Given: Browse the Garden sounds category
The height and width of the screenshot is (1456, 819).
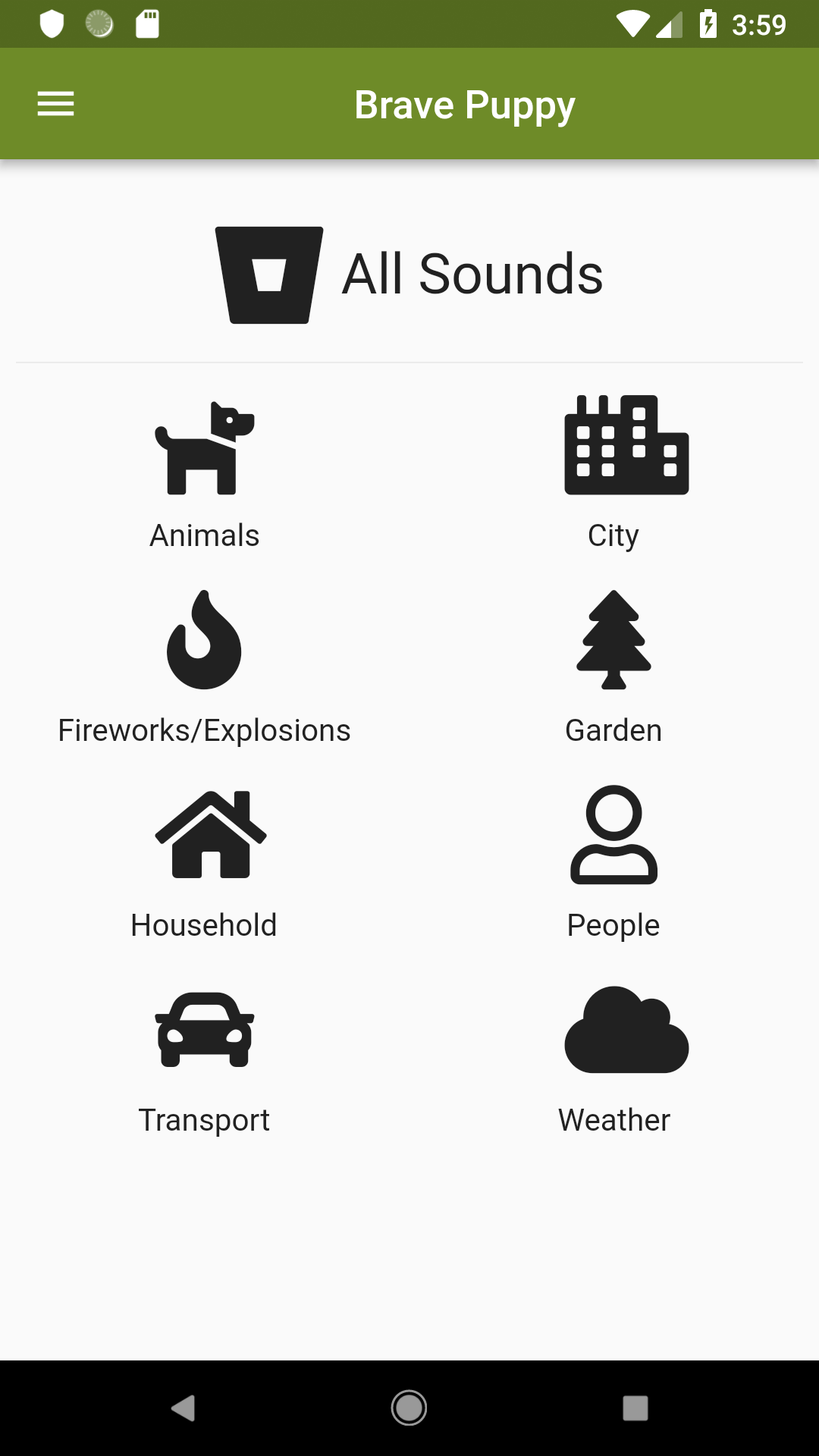Looking at the screenshot, I should 613,668.
